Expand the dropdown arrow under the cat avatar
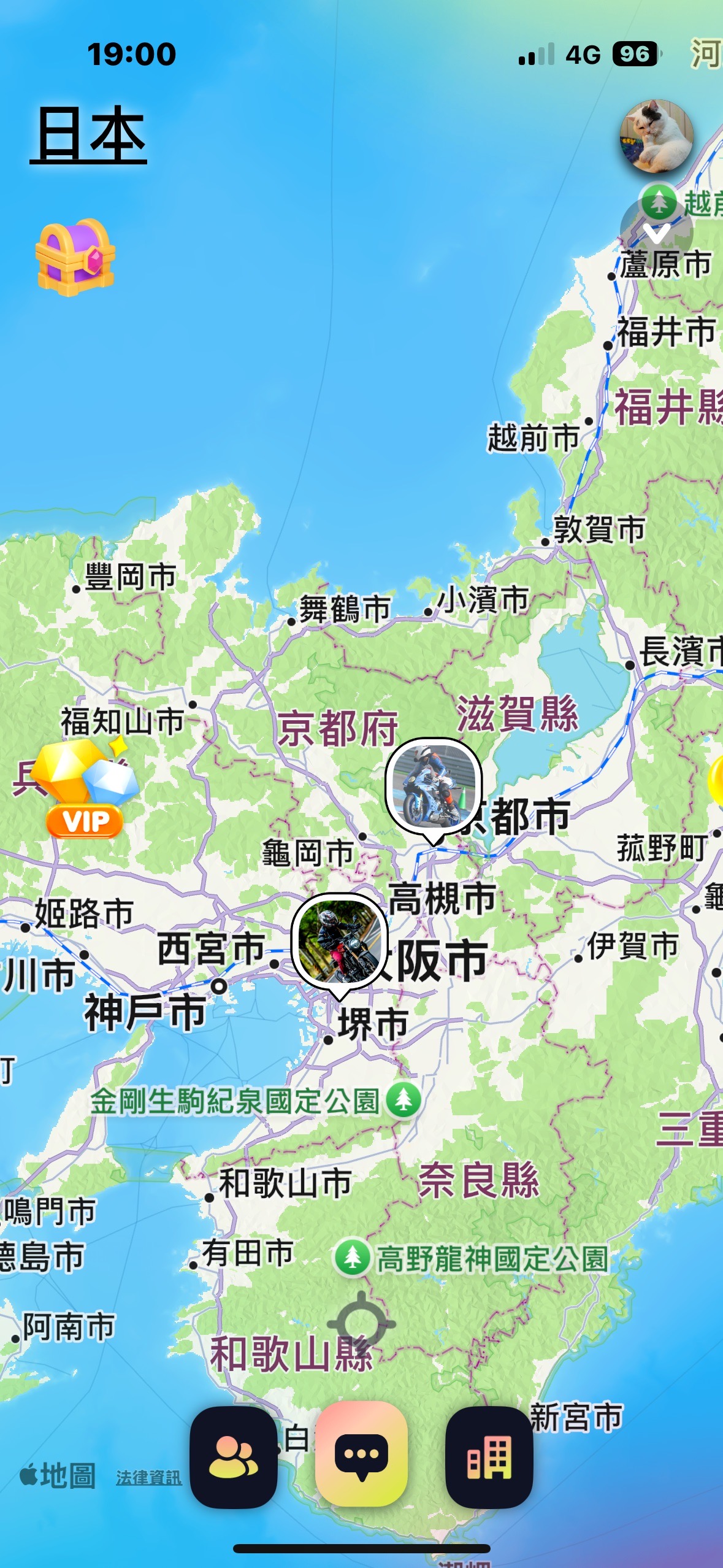The image size is (723, 1568). point(656,233)
